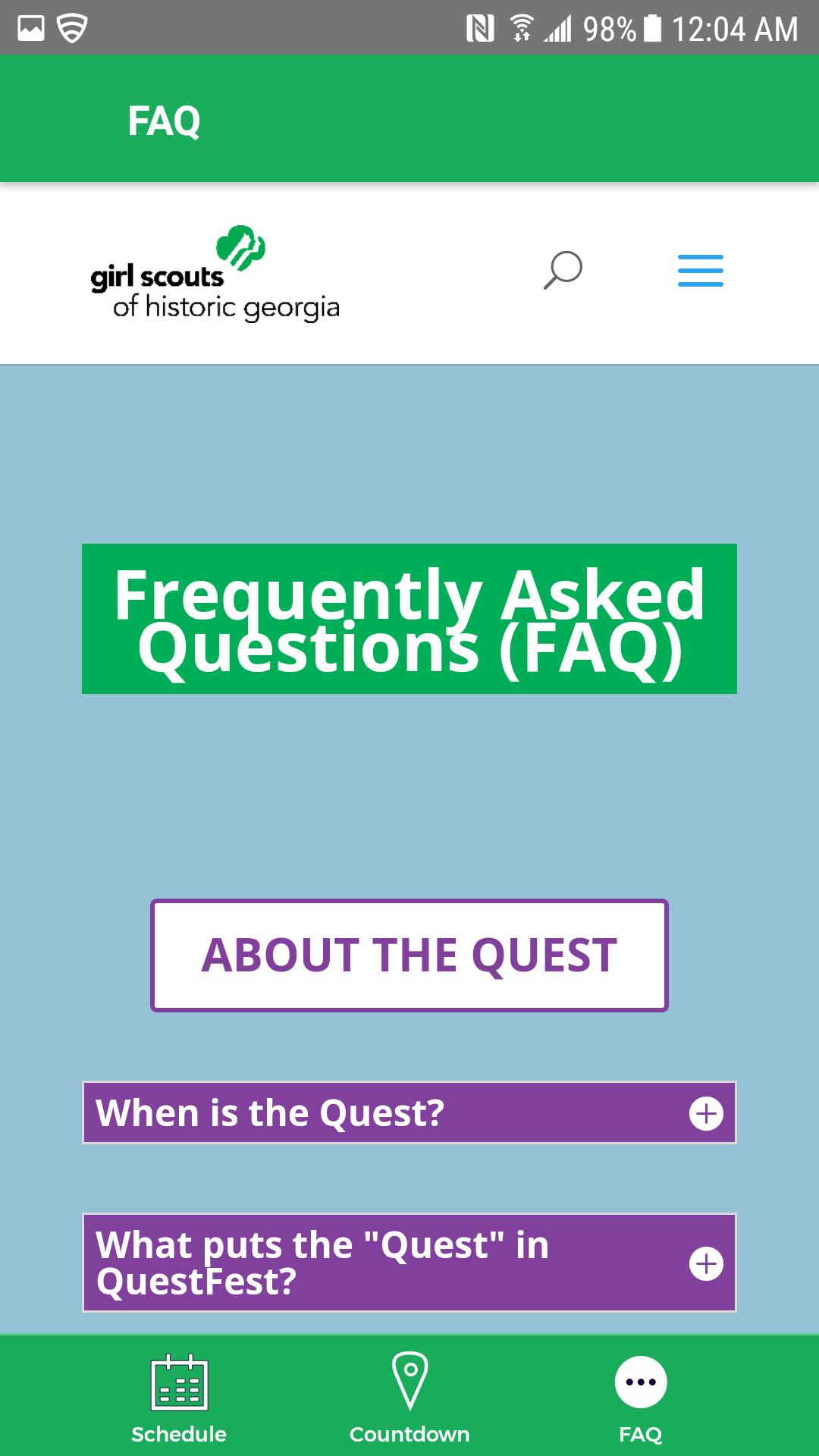
Task: Tap the Girl Scouts of Historic Georgia logo
Action: 215,275
